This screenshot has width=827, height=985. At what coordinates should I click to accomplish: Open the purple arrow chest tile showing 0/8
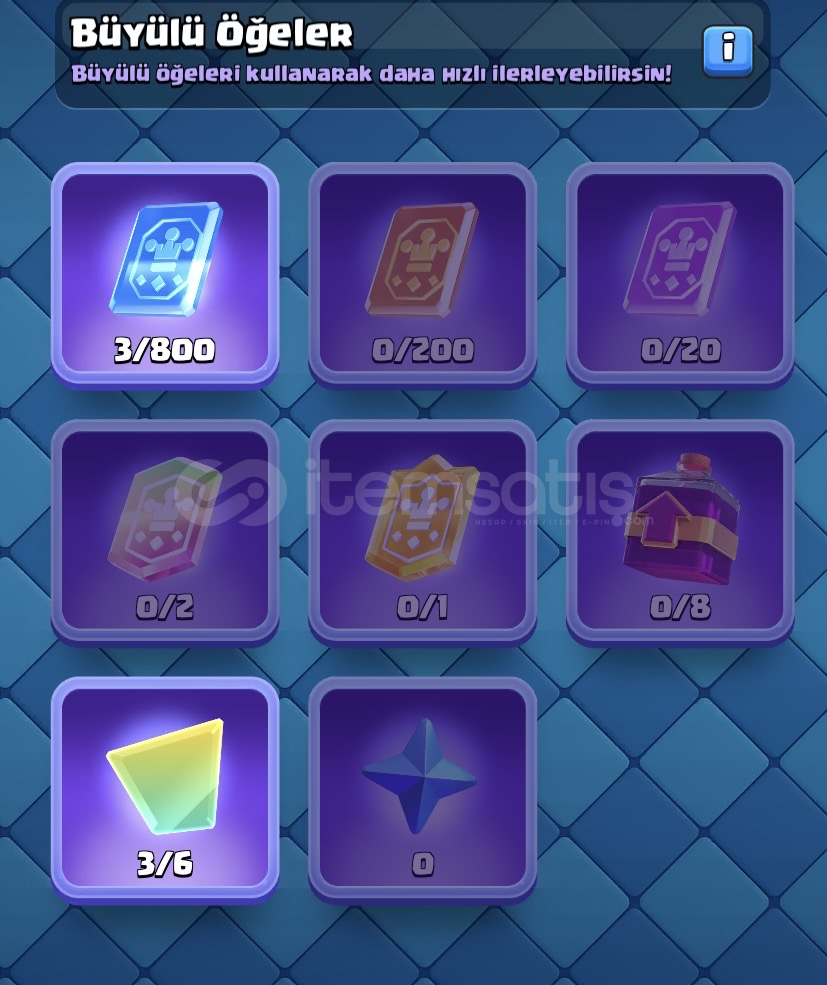coord(680,530)
